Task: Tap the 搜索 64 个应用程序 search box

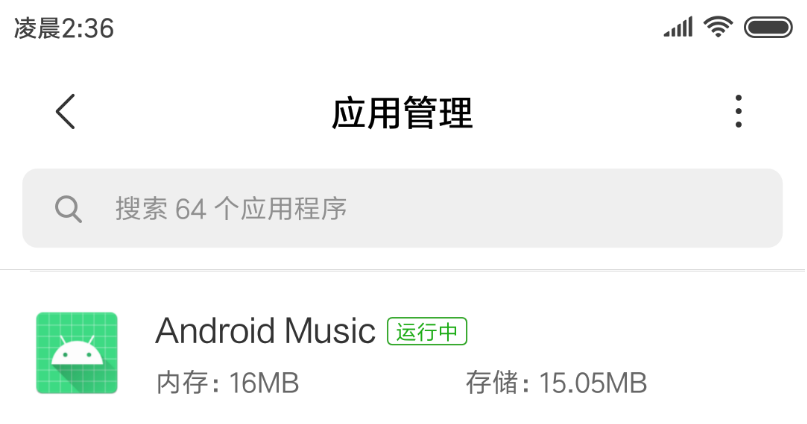Action: (402, 208)
